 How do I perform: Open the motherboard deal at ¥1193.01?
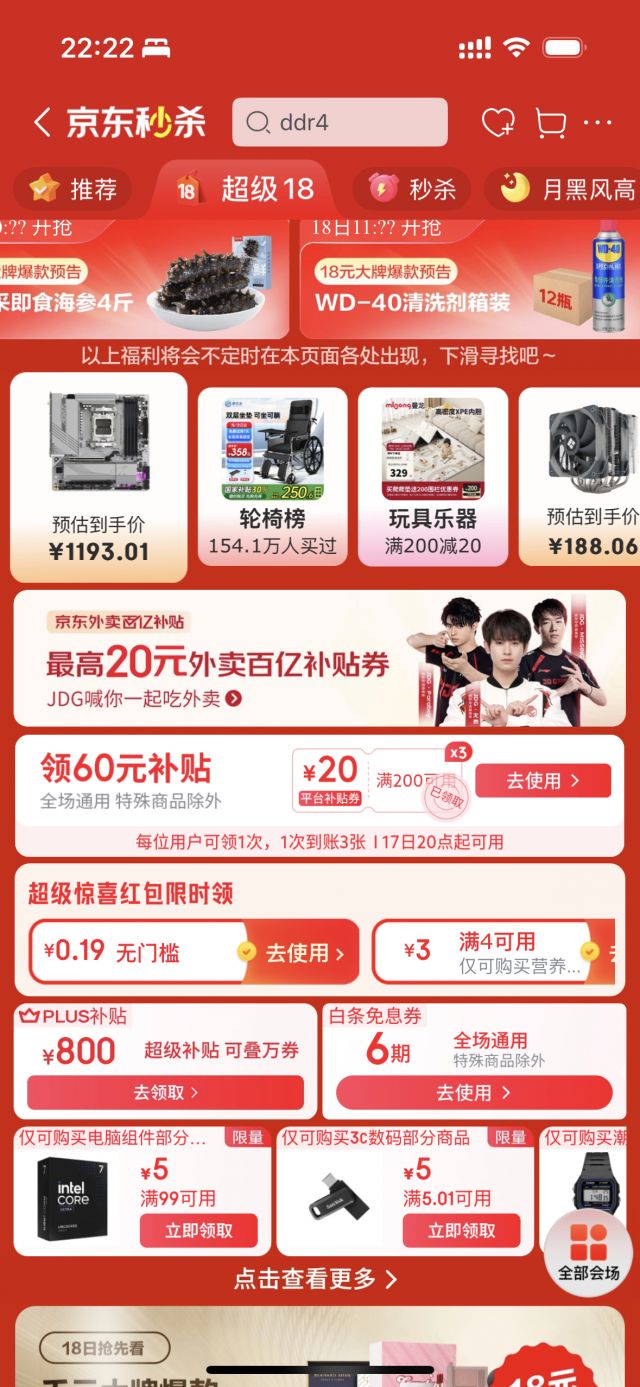[x=99, y=476]
